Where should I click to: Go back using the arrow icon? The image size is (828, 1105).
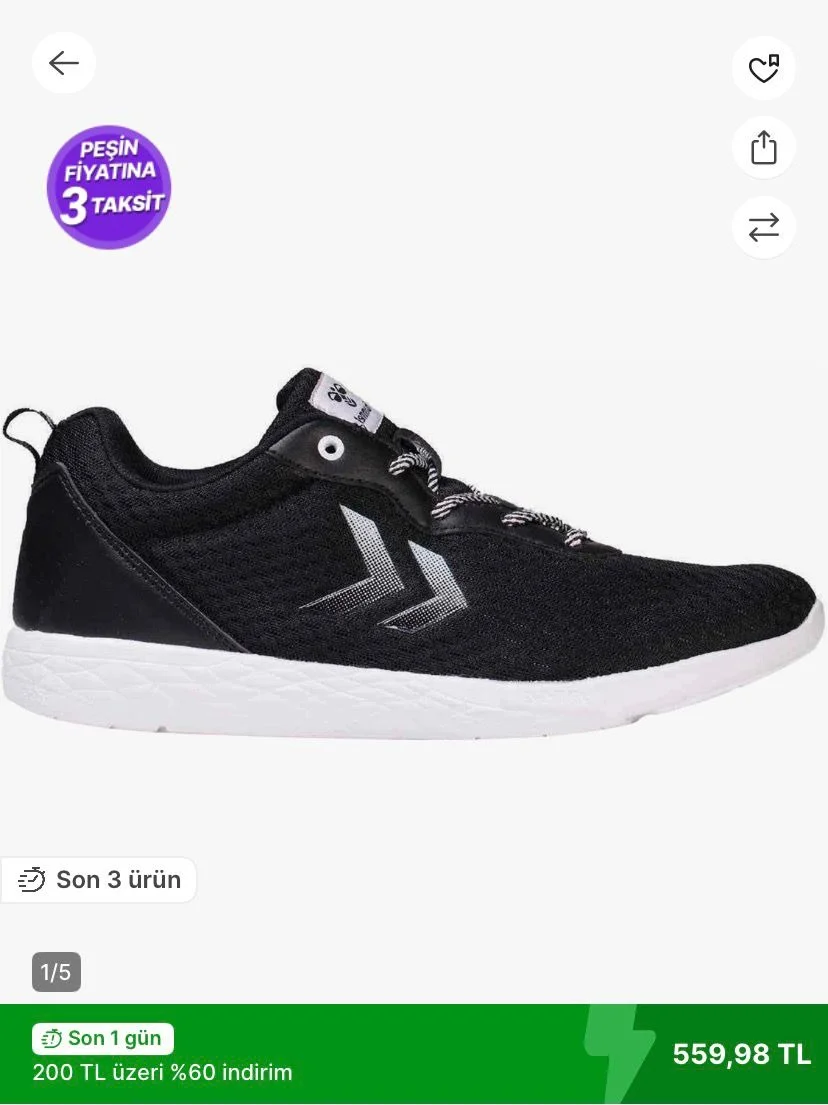tap(63, 62)
